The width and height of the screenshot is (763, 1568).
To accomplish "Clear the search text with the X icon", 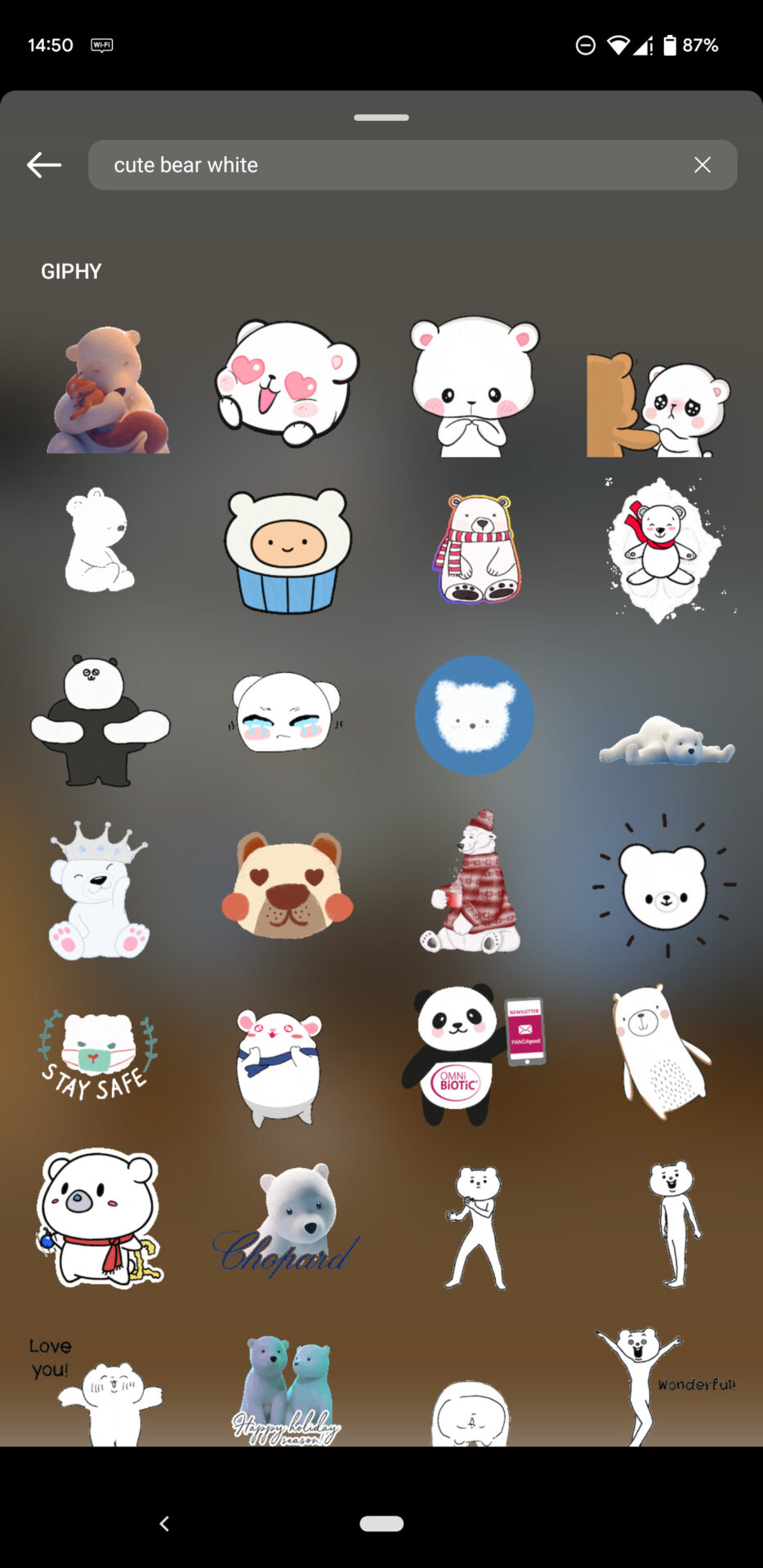I will pyautogui.click(x=703, y=164).
